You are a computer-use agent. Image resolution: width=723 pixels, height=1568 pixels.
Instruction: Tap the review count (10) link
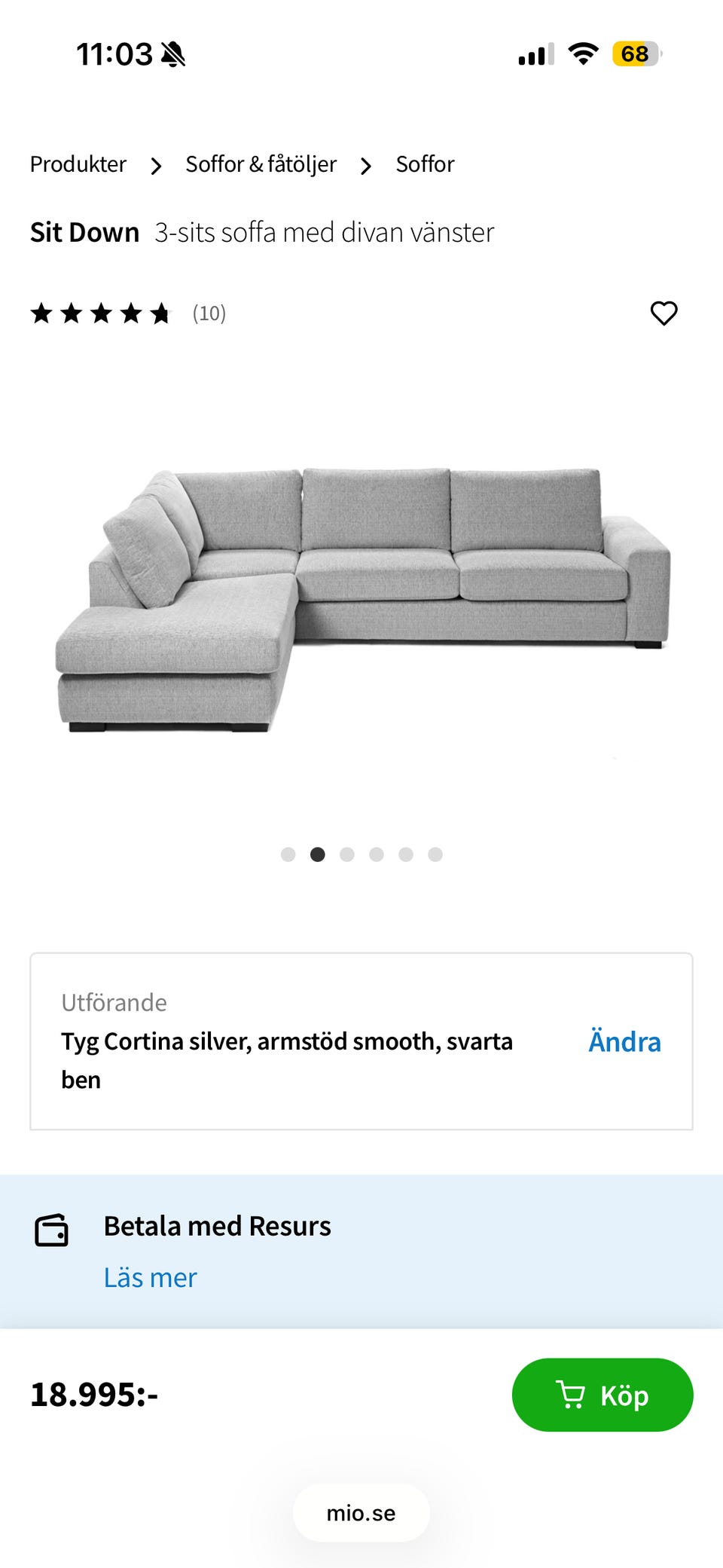[x=209, y=313]
